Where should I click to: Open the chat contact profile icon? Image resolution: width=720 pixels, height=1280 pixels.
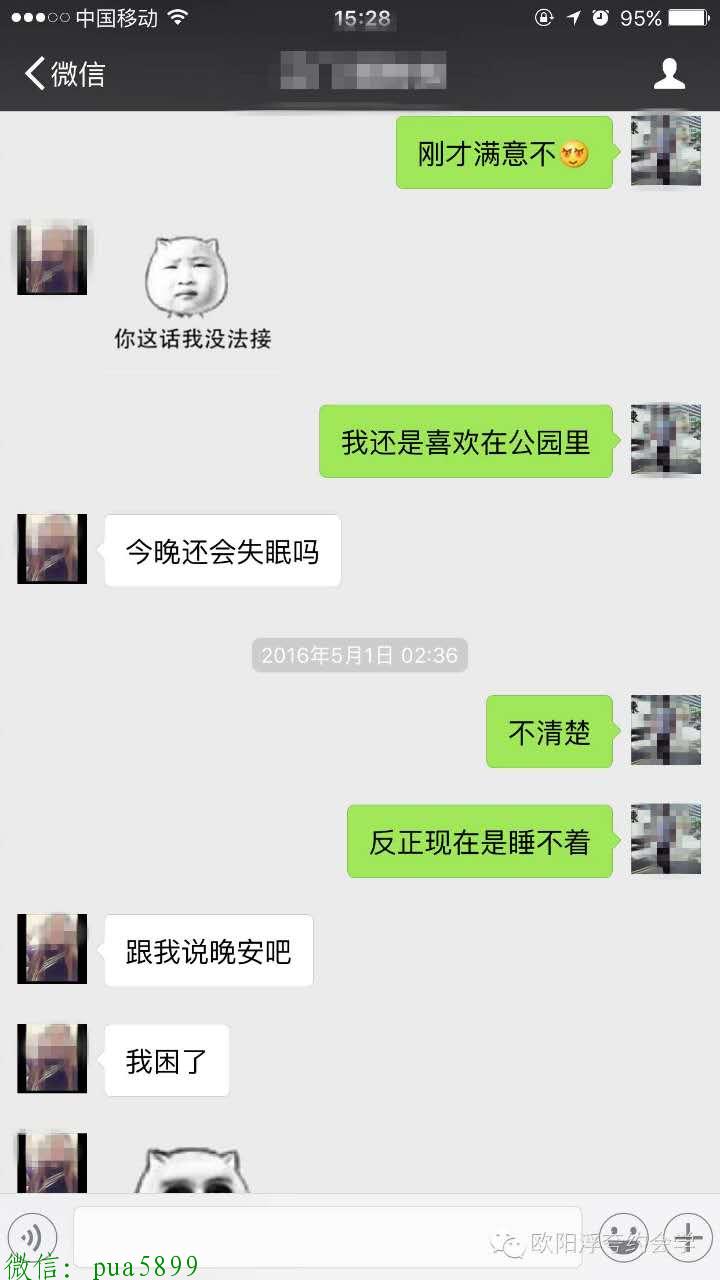669,74
